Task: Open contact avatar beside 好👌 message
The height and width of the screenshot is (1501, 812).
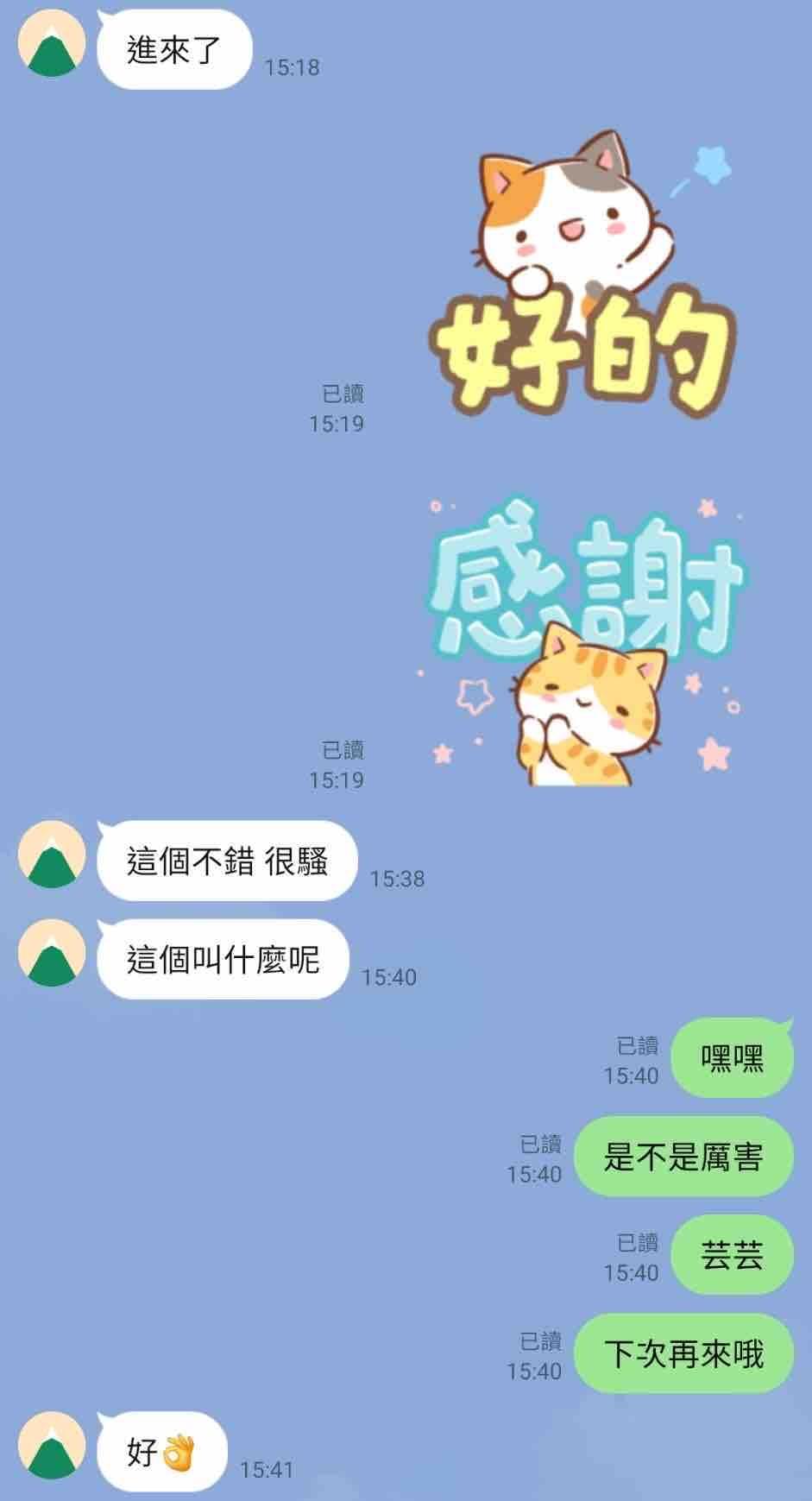Action: pos(51,1445)
